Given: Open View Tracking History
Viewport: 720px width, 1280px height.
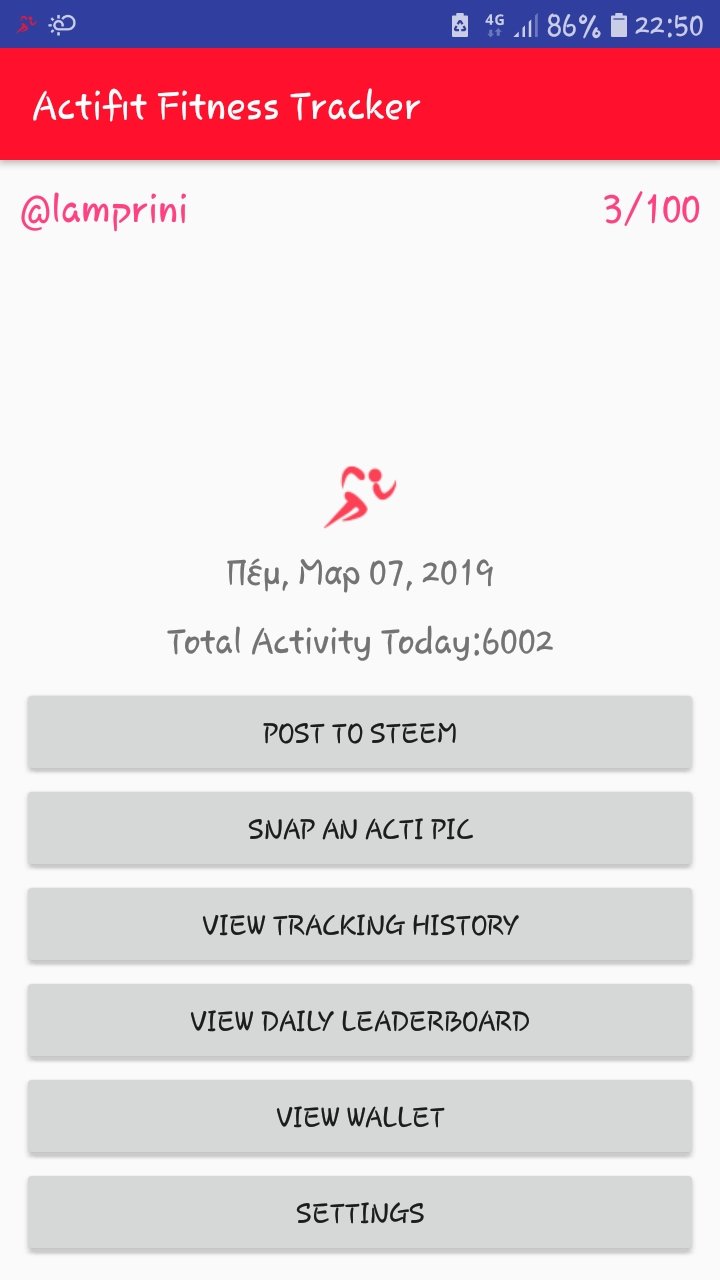Looking at the screenshot, I should coord(360,925).
